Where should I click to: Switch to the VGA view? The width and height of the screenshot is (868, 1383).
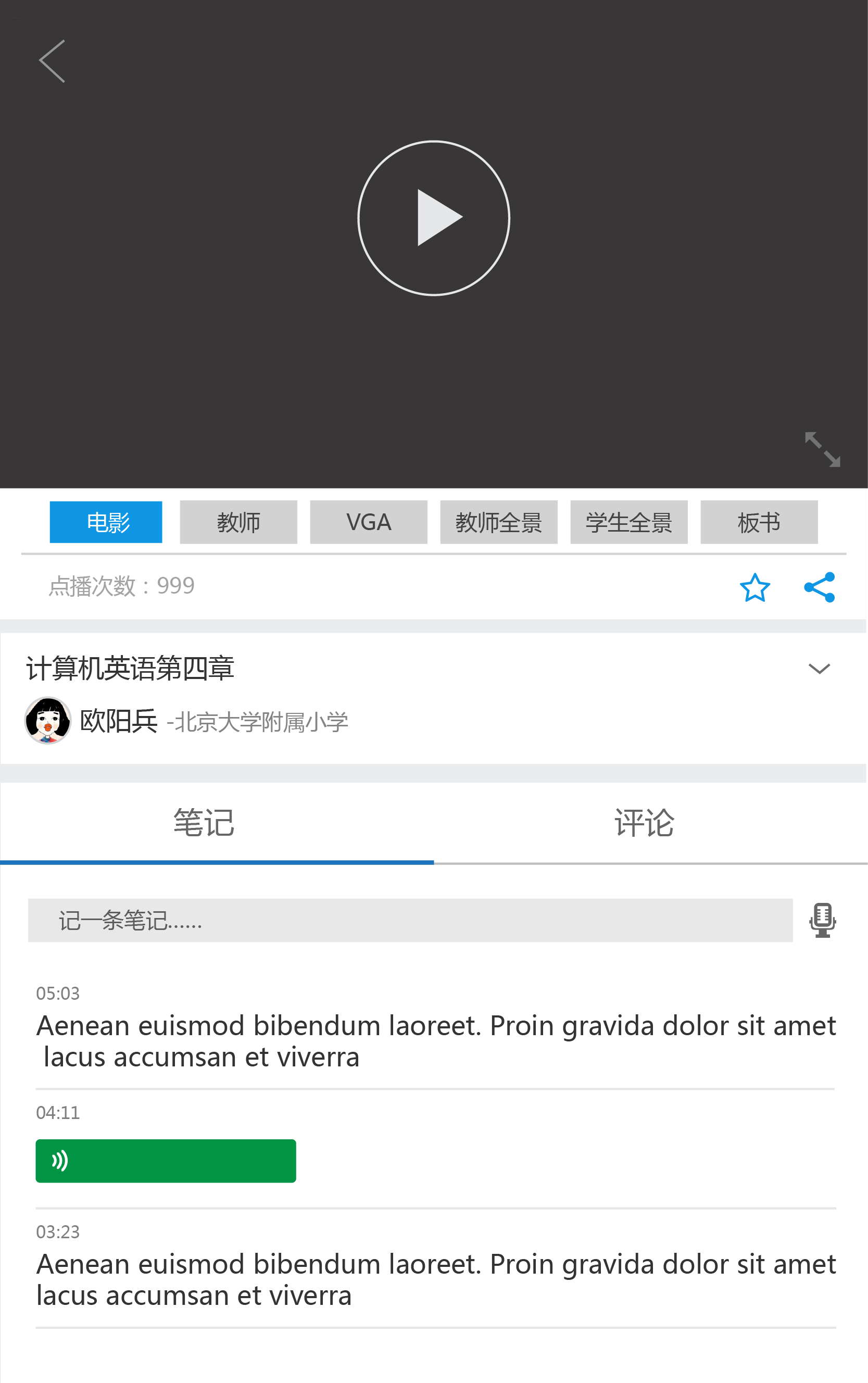(369, 522)
